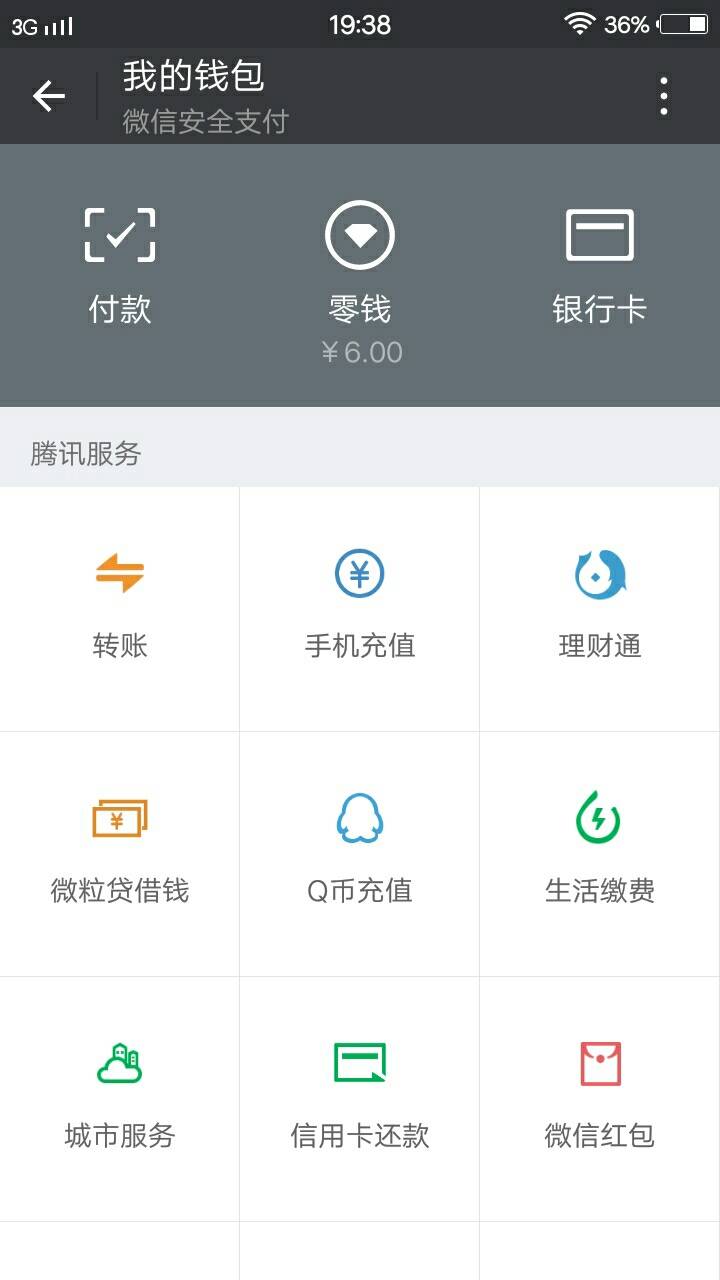Tap 微信红包 red packet
This screenshot has height=1280, width=720.
(x=600, y=1098)
